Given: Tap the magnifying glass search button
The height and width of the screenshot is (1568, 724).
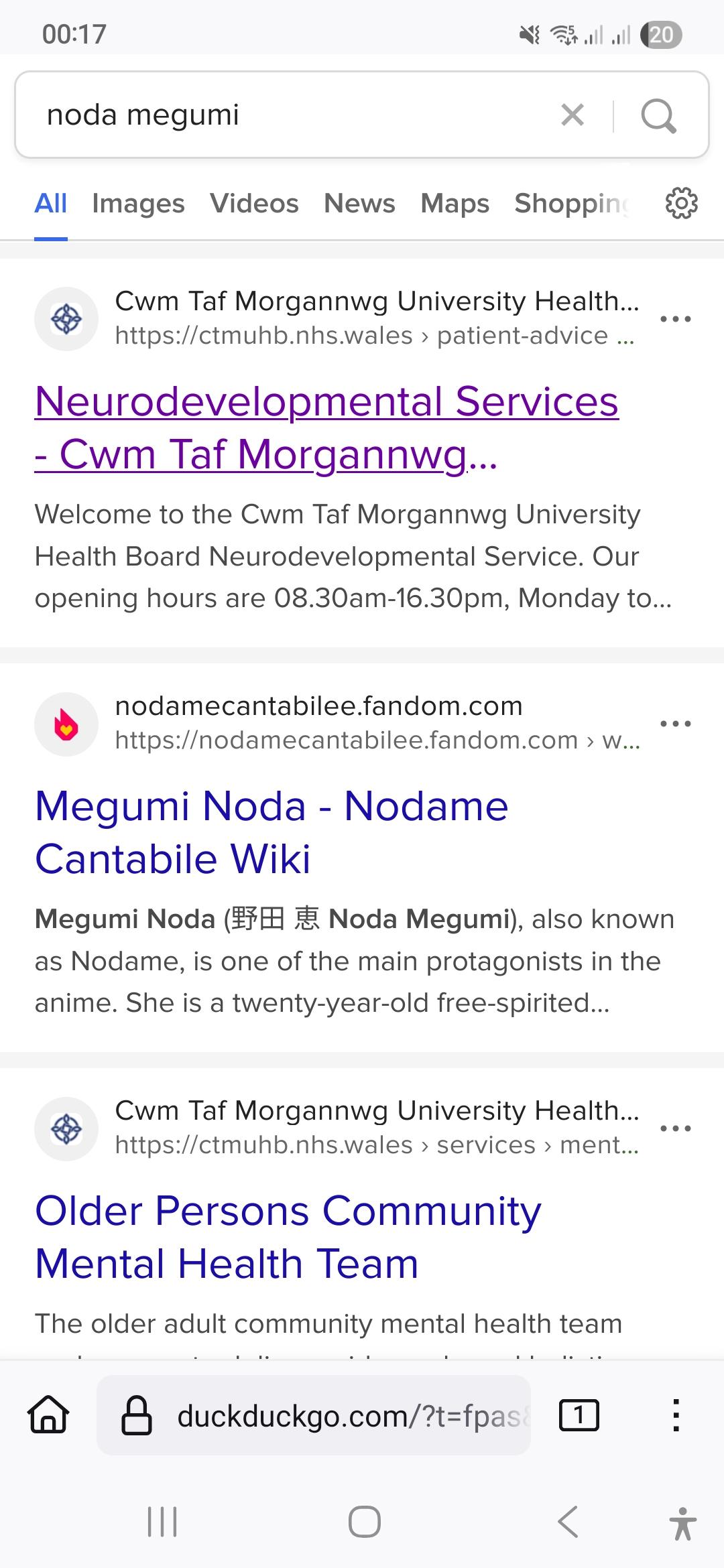Looking at the screenshot, I should [x=658, y=115].
